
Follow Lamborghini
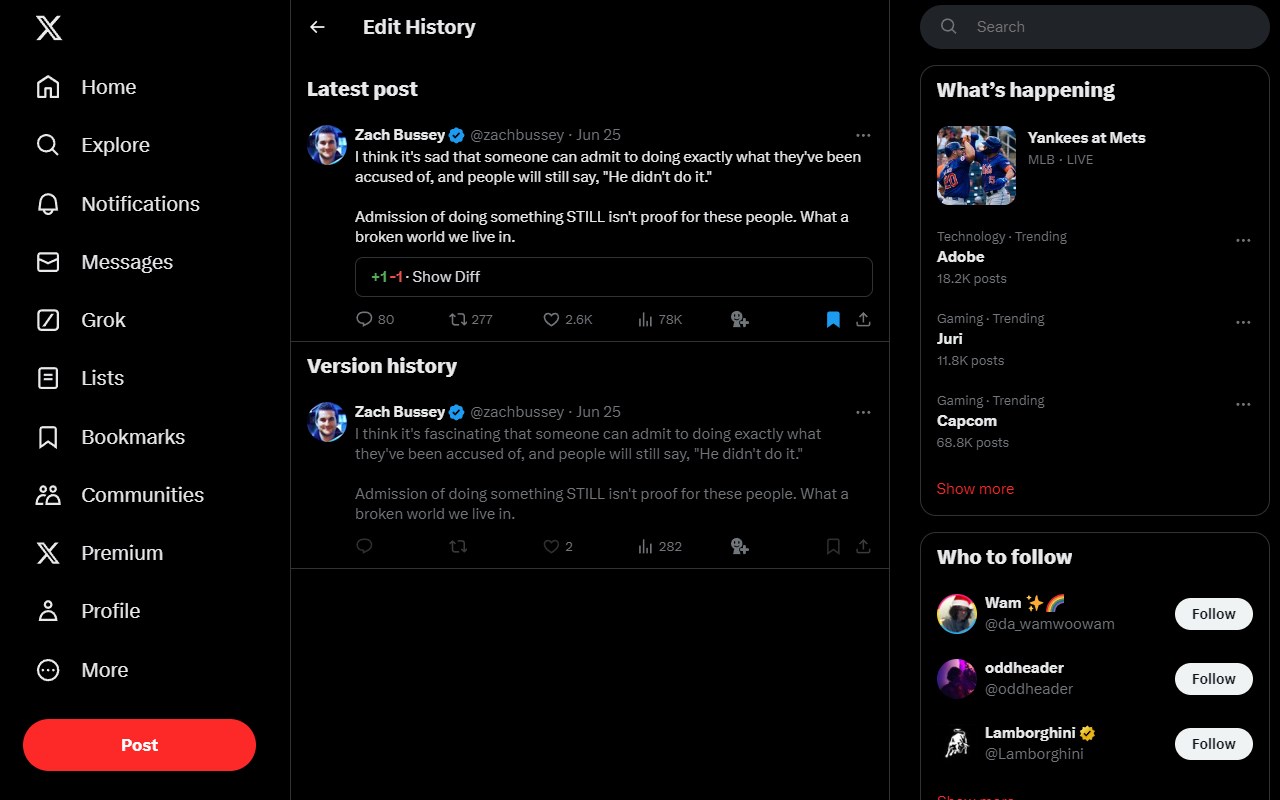pos(1213,744)
